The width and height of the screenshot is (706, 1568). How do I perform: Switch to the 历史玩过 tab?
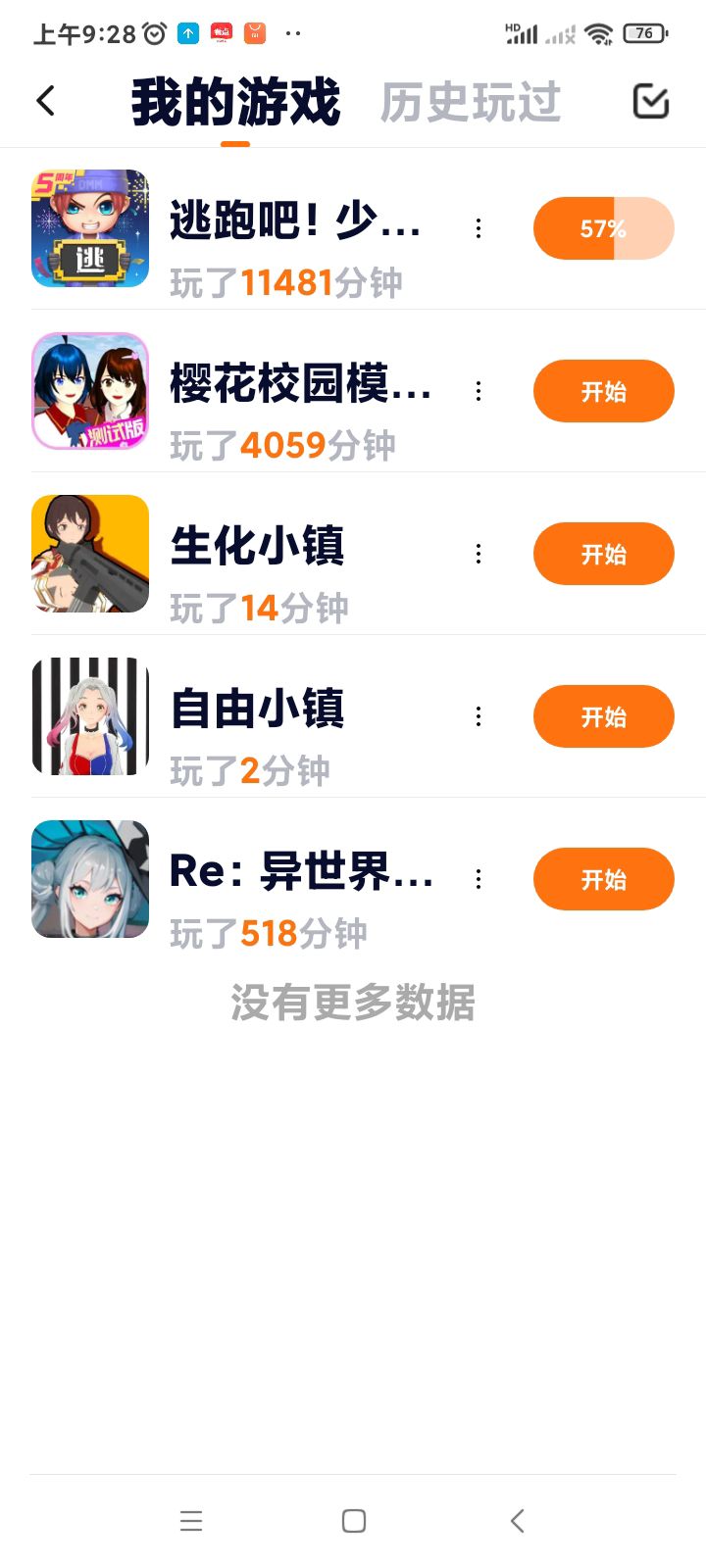pos(471,102)
